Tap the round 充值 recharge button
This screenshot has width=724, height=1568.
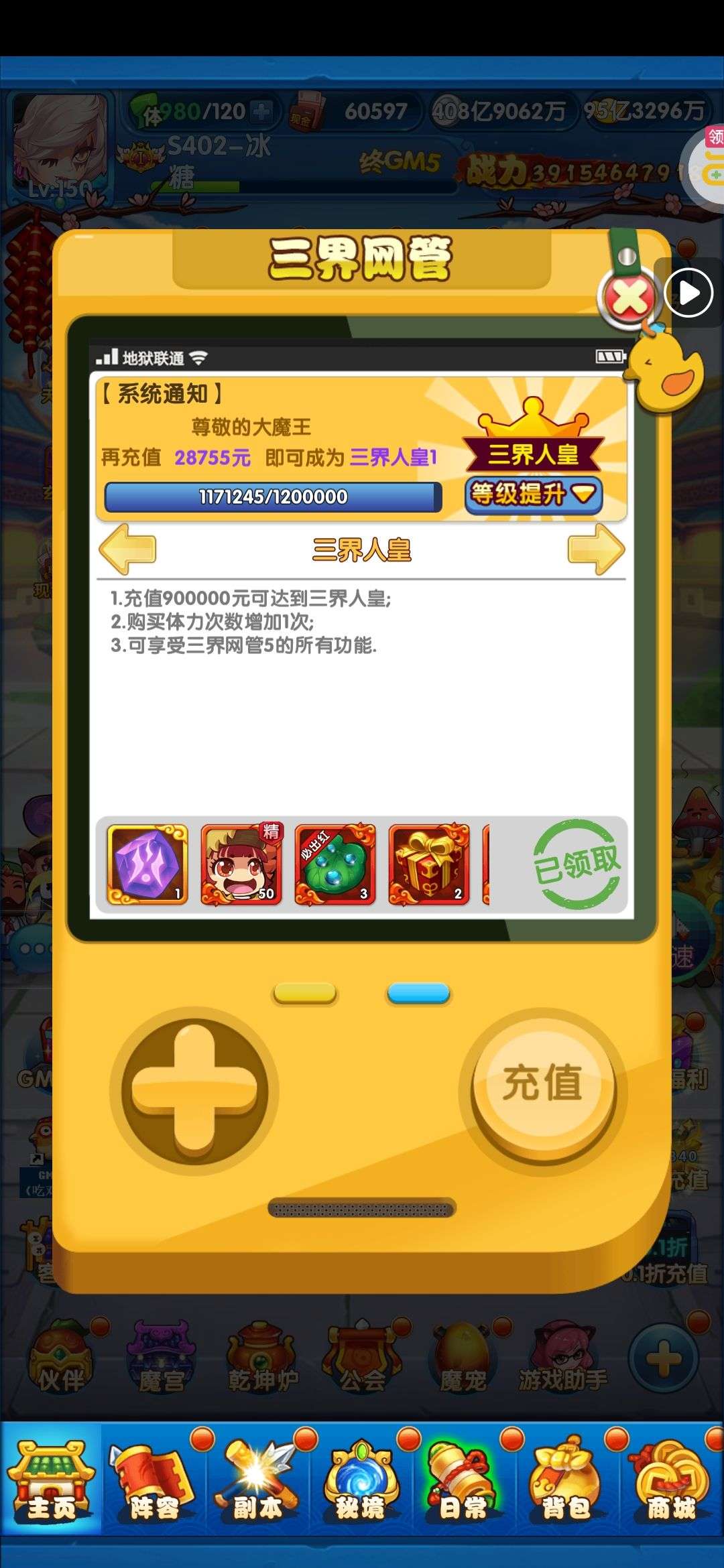(x=543, y=1083)
